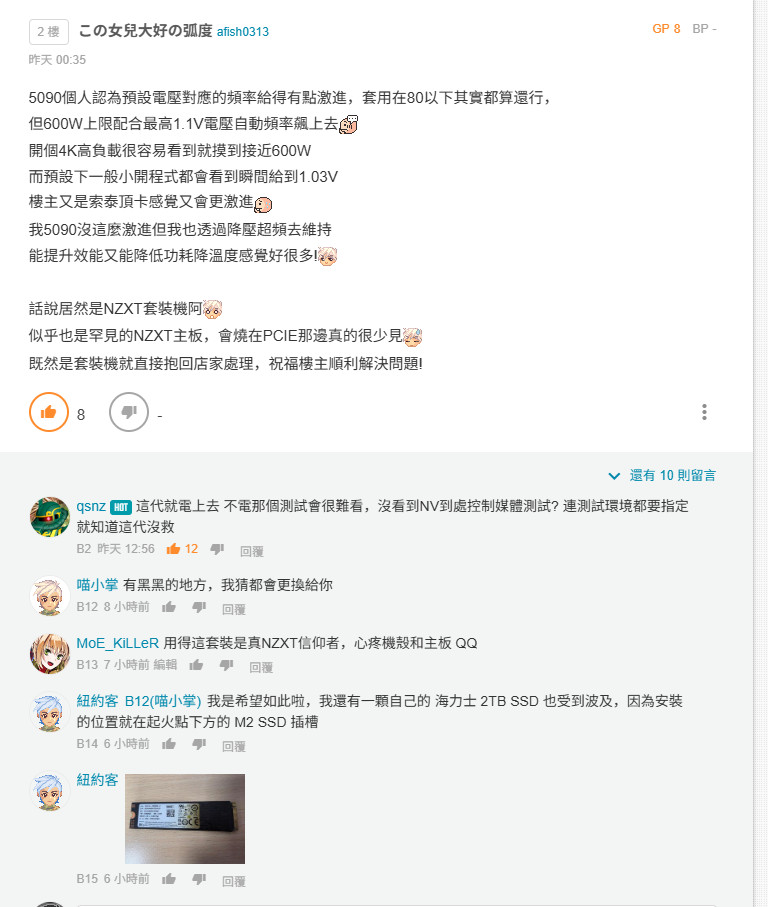Image resolution: width=768 pixels, height=907 pixels.
Task: Open the three-dot post options menu
Action: pos(704,412)
